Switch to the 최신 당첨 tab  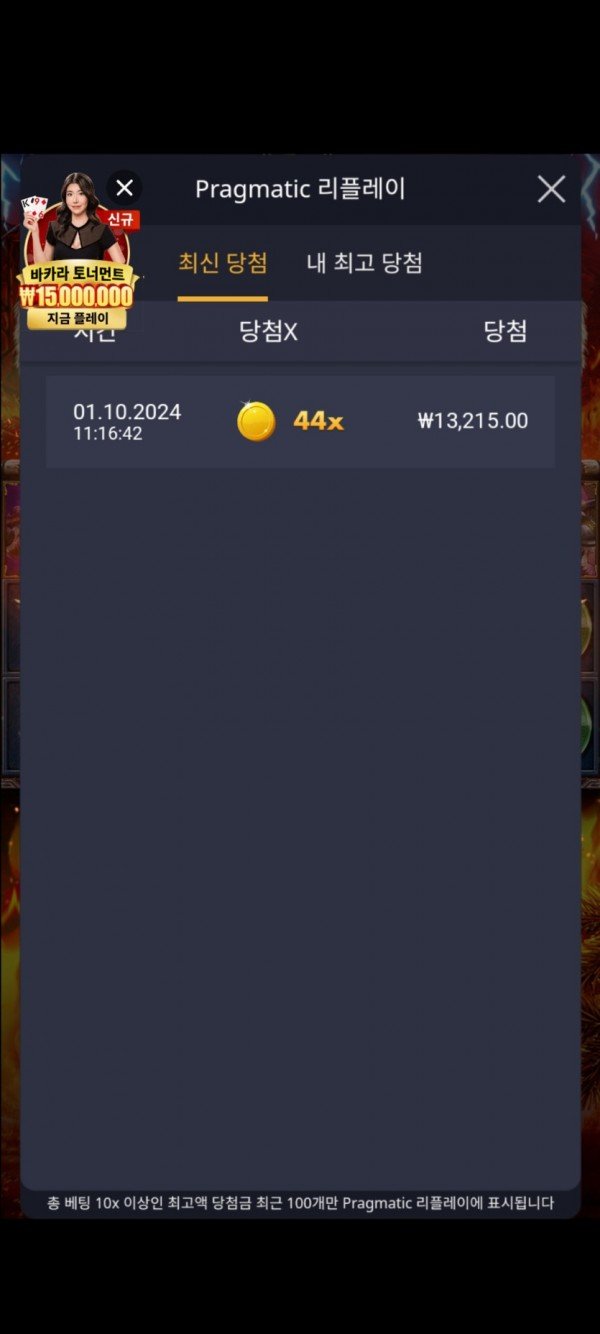tap(222, 264)
